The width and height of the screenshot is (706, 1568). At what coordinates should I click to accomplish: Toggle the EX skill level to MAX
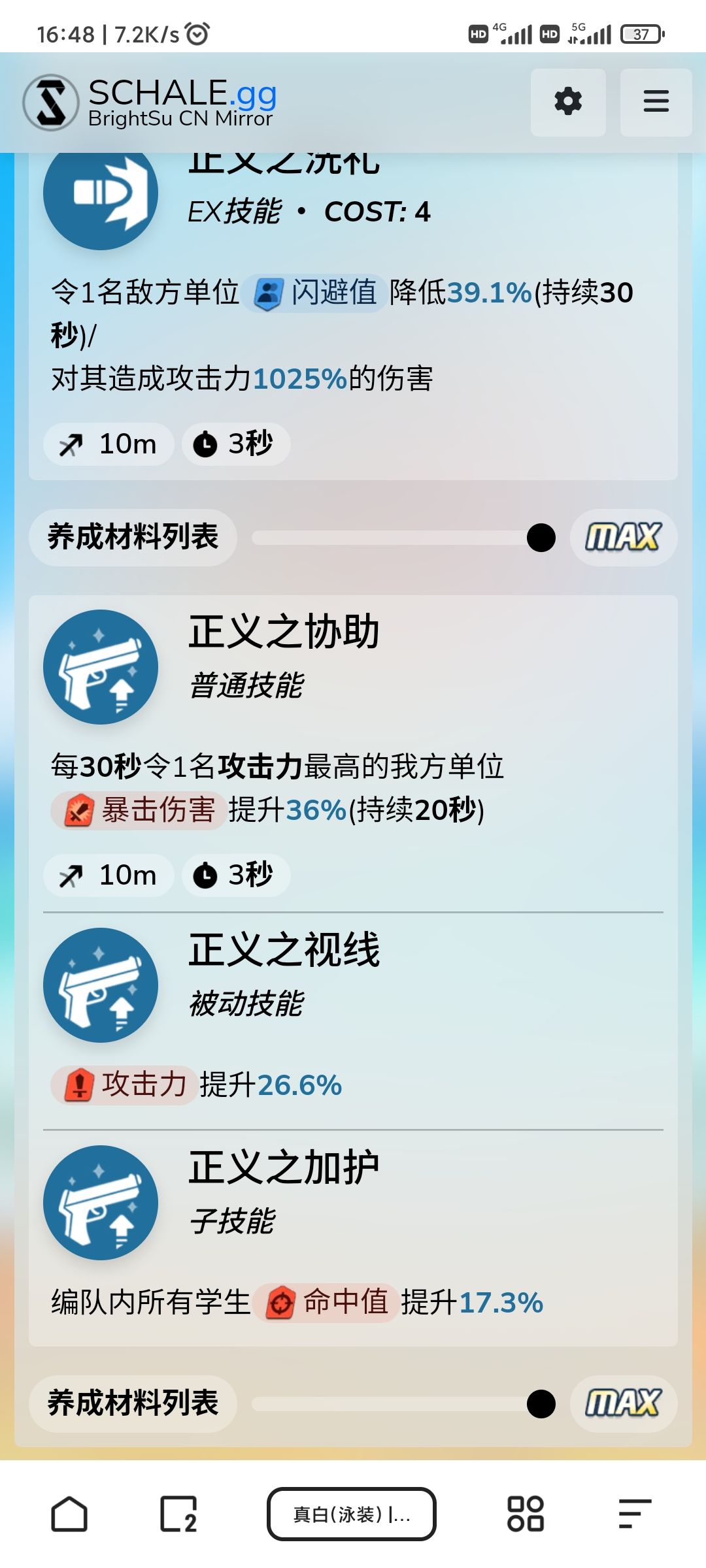point(623,537)
